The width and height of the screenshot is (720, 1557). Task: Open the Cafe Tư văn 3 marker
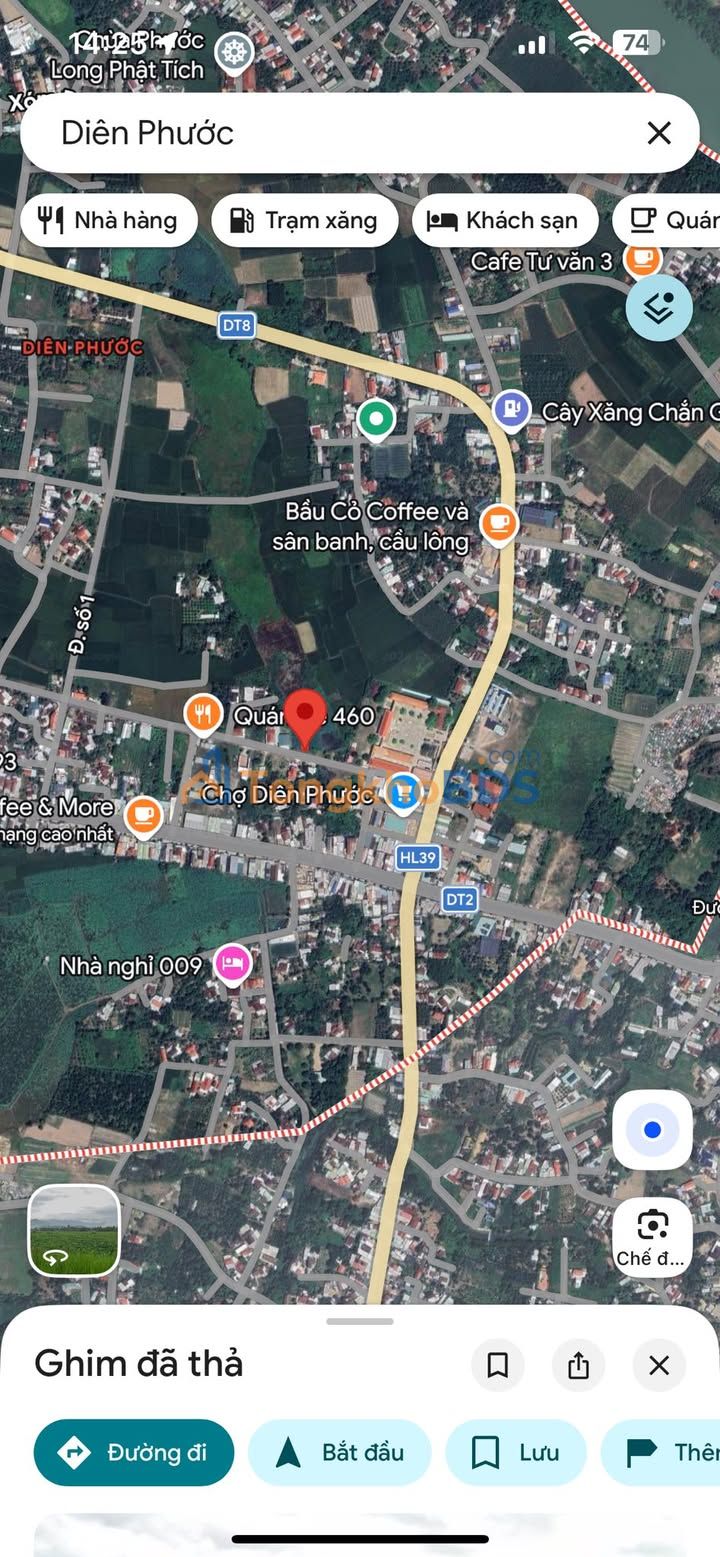tap(641, 259)
